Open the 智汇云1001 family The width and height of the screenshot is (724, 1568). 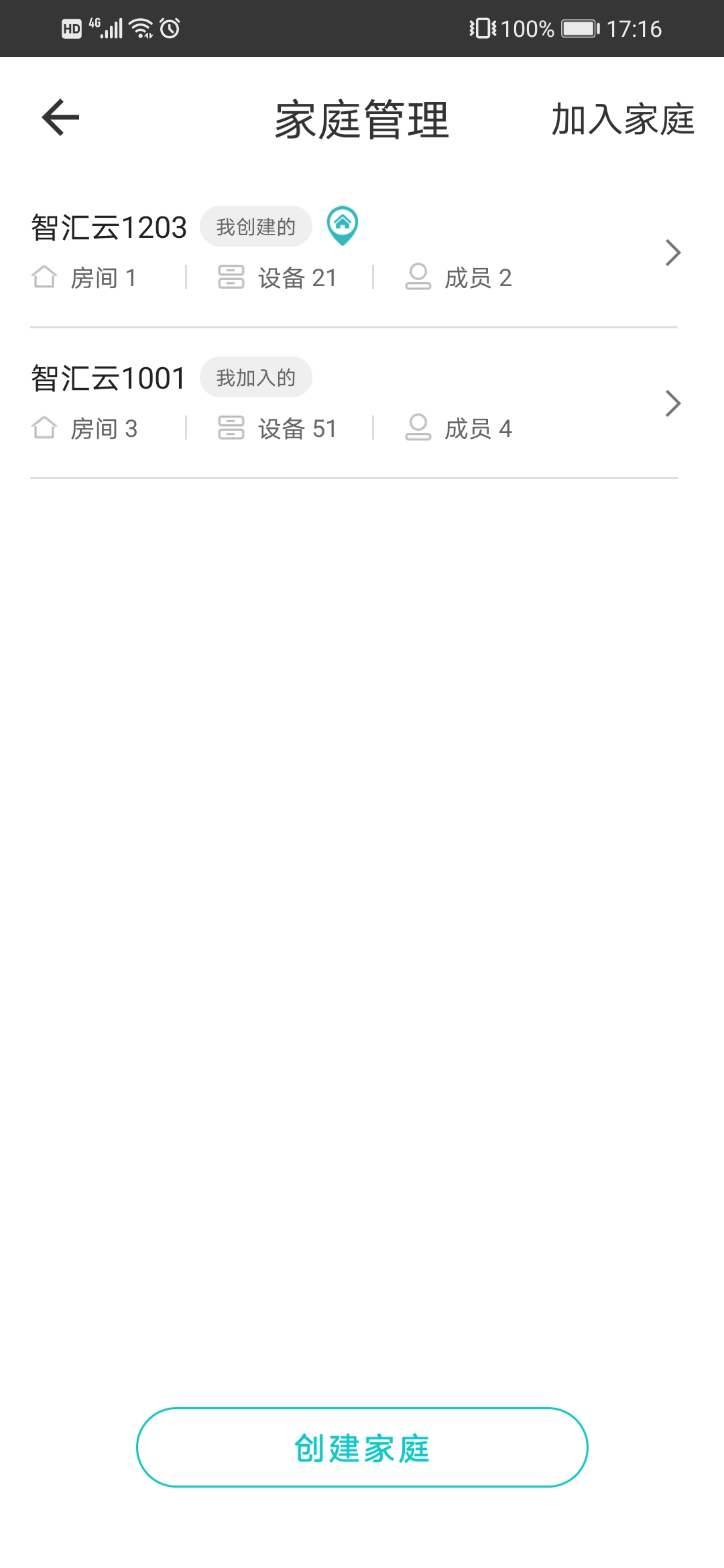pyautogui.click(x=354, y=403)
